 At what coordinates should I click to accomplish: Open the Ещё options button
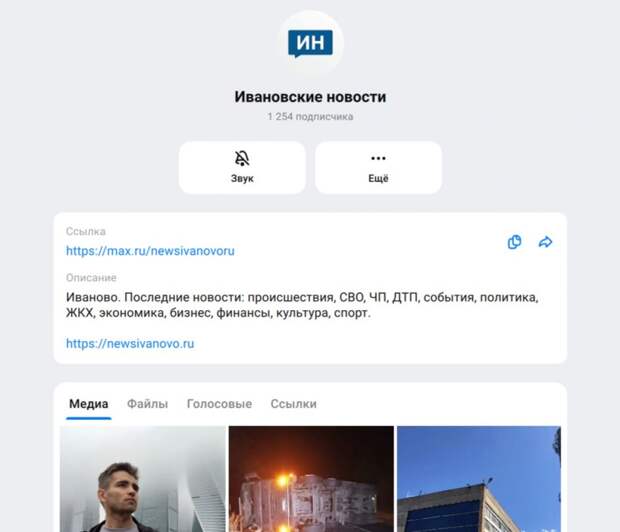point(378,167)
